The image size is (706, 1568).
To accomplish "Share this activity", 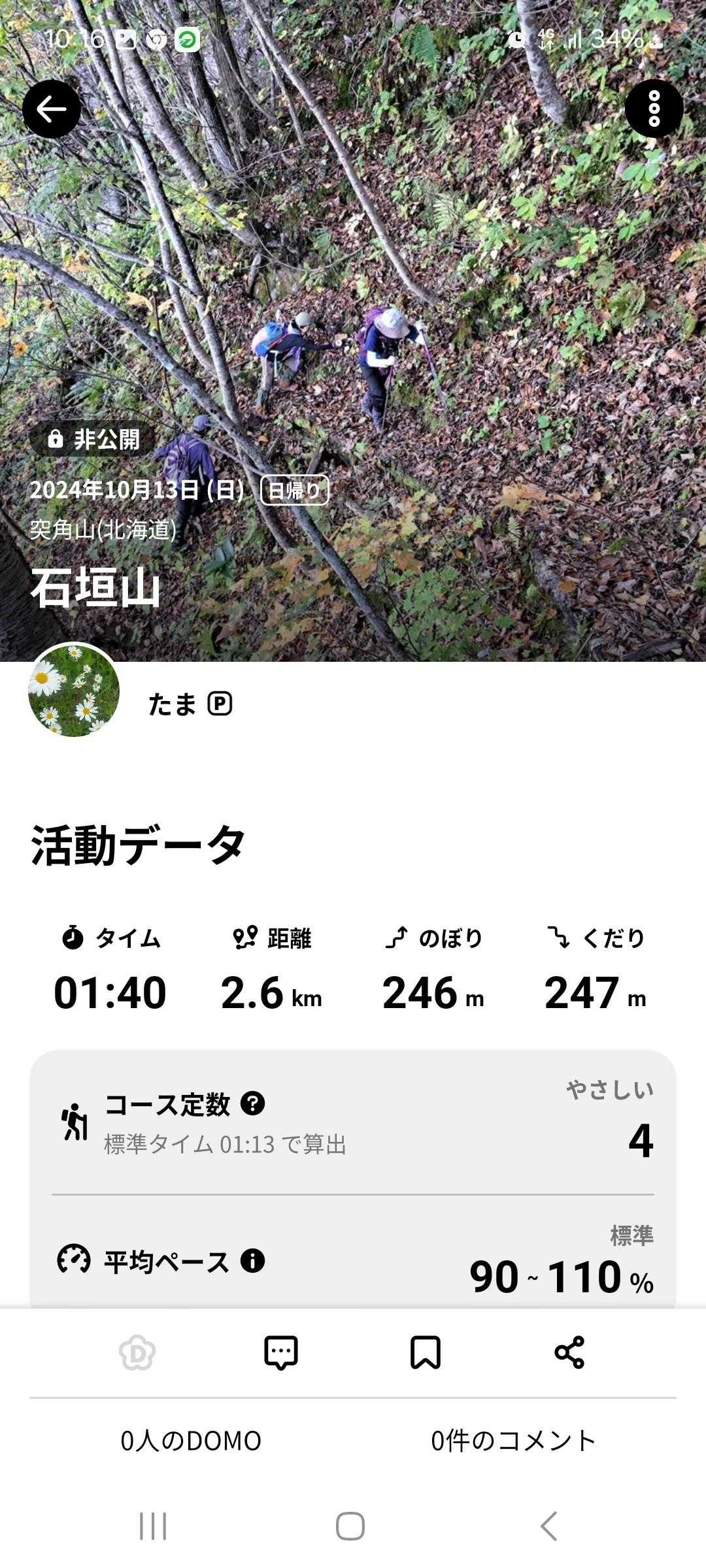I will [569, 1352].
